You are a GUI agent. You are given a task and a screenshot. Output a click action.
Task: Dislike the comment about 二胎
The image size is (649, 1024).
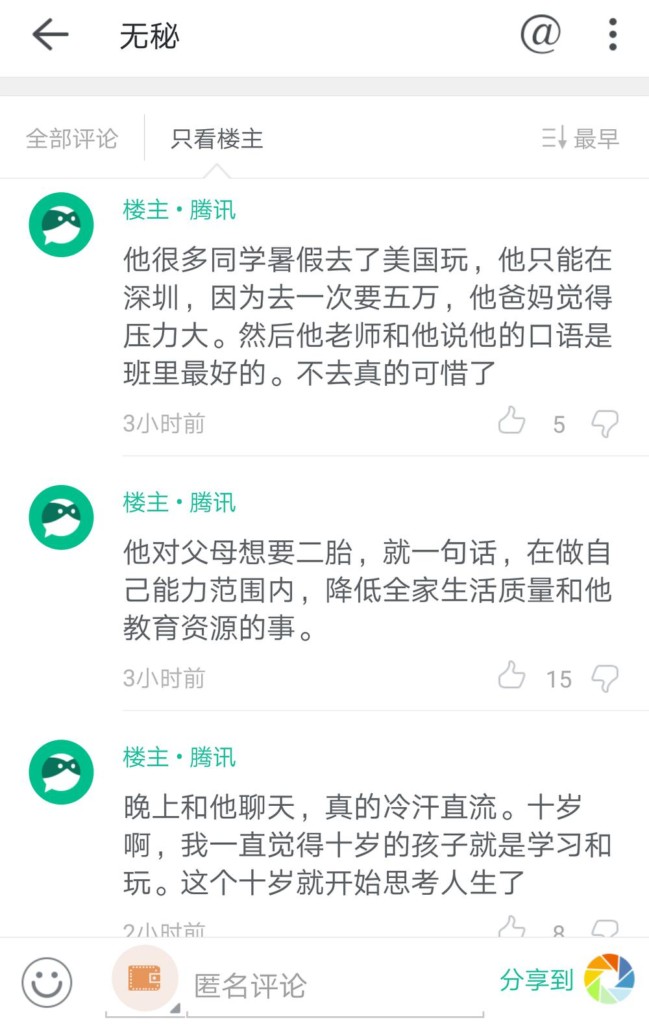click(x=605, y=678)
